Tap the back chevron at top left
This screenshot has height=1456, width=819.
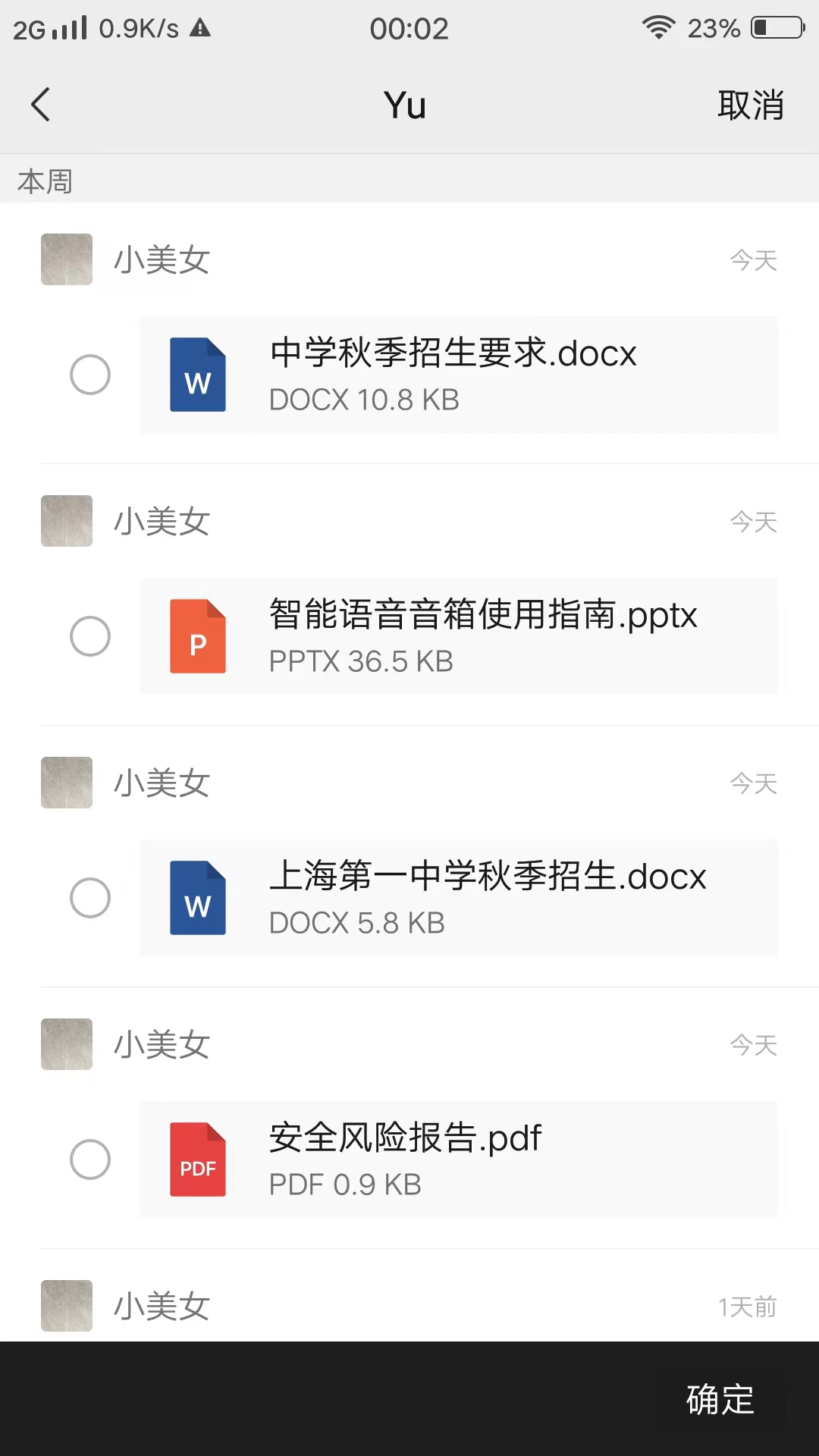pos(40,105)
